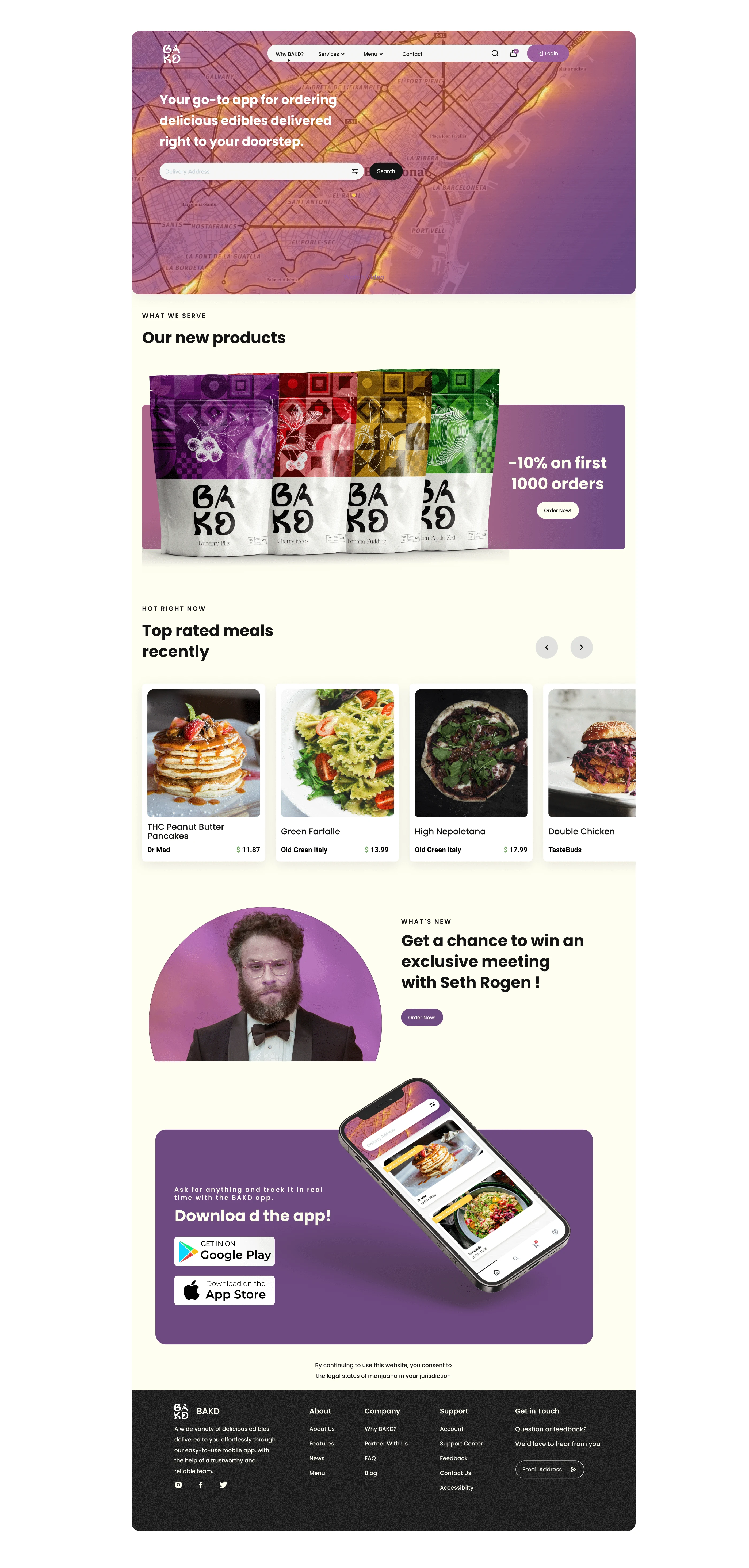Open the Support Center footer link
Image resolution: width=749 pixels, height=1568 pixels.
pos(460,1443)
